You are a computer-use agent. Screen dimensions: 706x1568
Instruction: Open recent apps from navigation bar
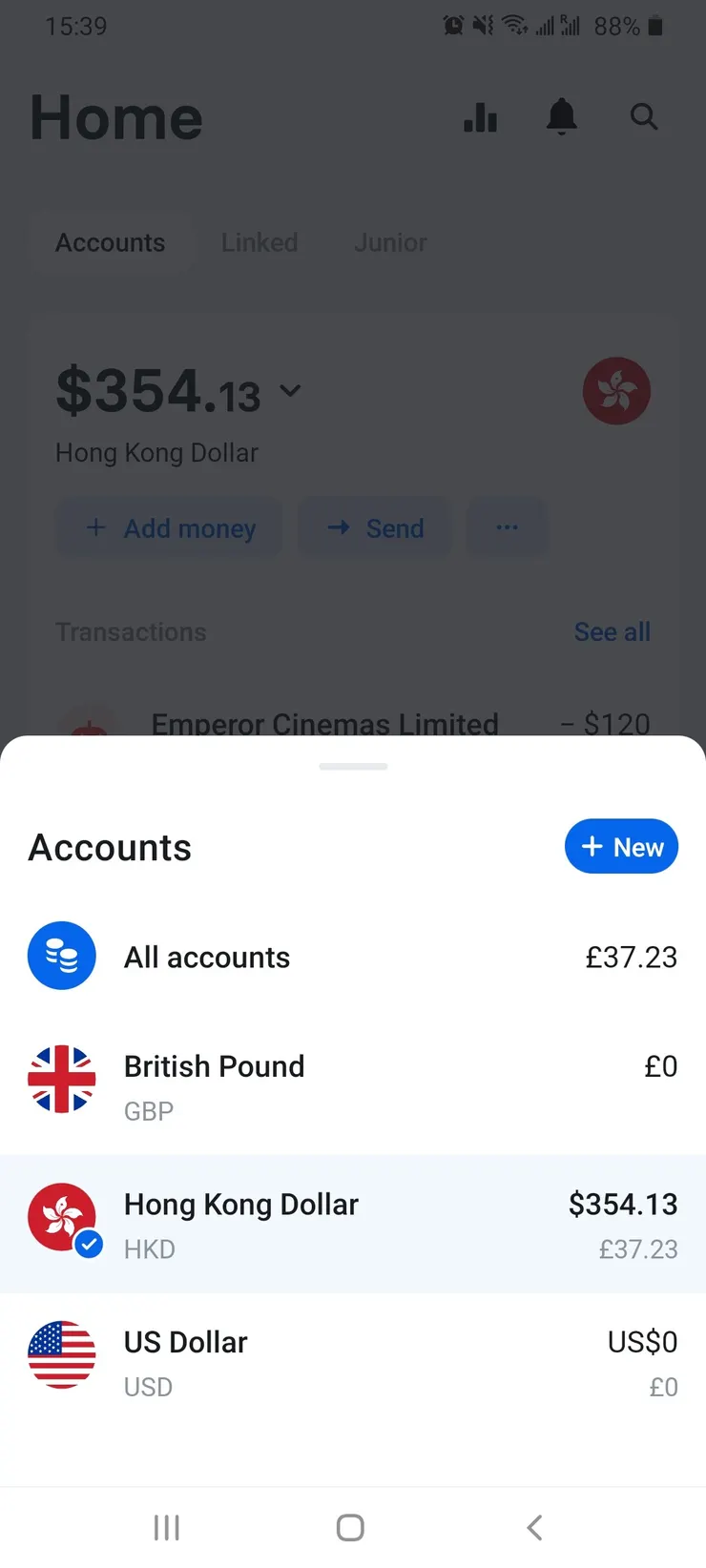(x=167, y=1528)
